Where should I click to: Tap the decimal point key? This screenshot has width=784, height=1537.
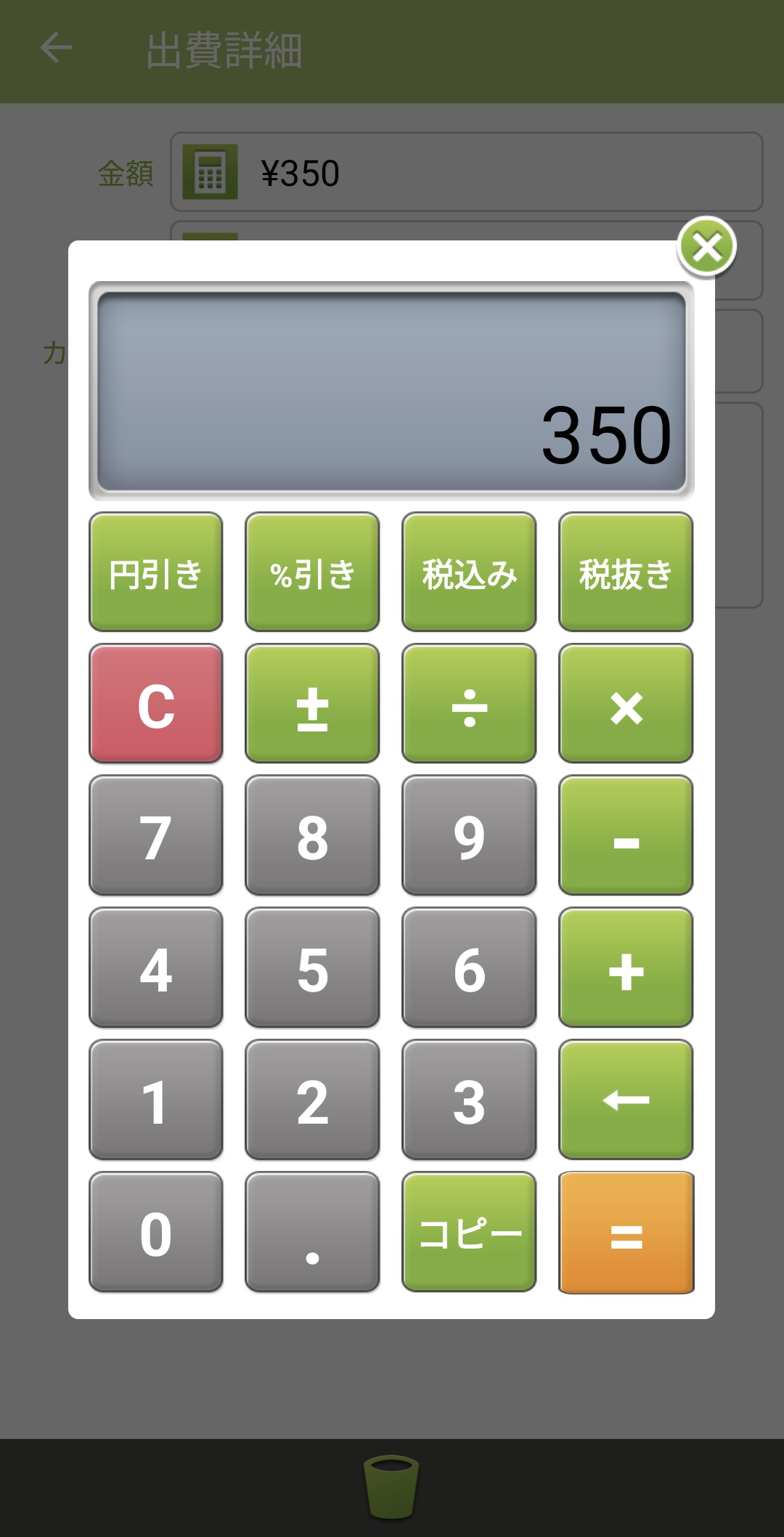312,1232
